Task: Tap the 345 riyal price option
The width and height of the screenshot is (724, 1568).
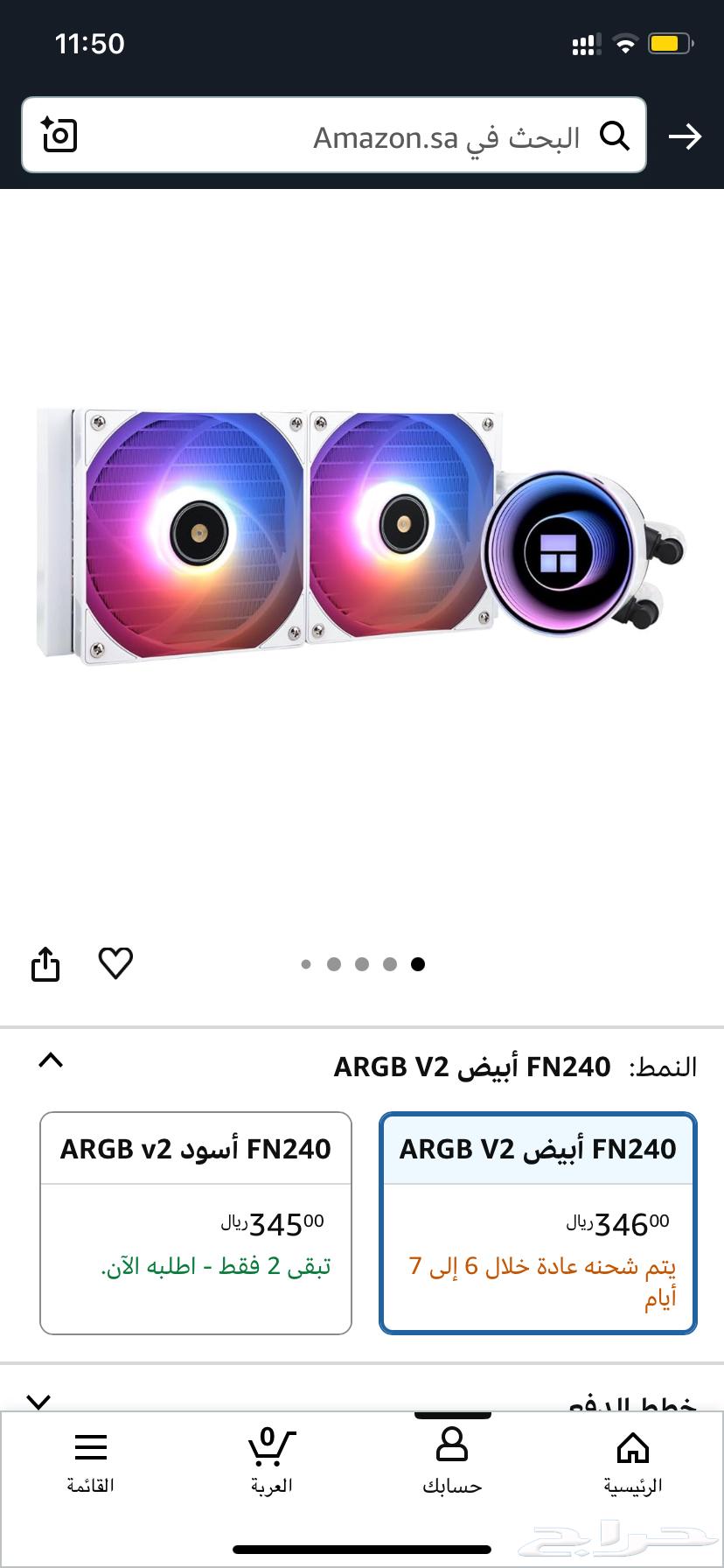Action: pos(271,1223)
